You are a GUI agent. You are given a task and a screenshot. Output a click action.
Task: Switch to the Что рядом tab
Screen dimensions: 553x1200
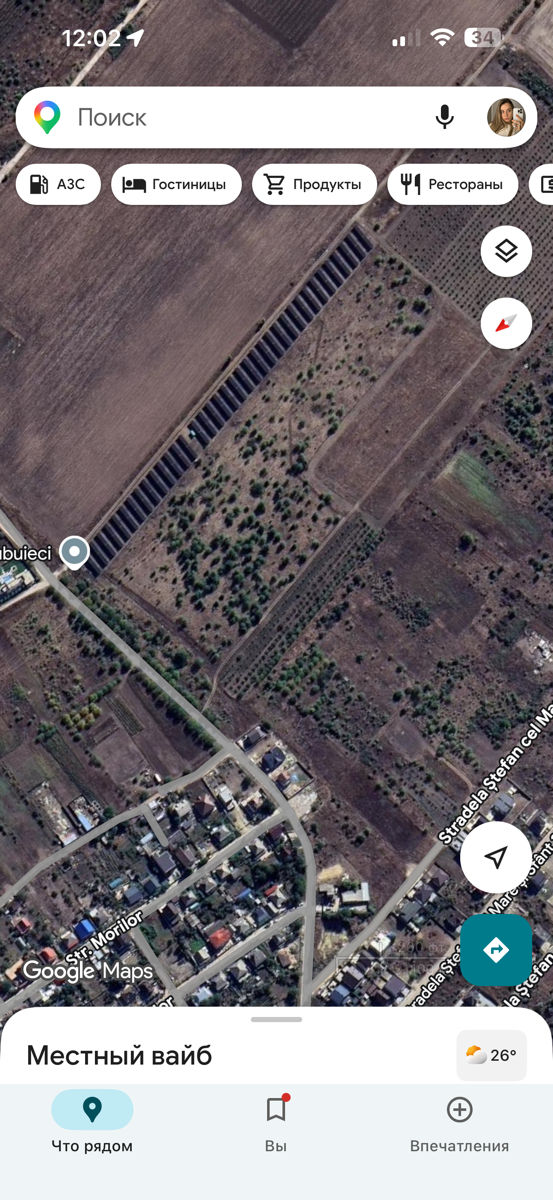point(92,1124)
